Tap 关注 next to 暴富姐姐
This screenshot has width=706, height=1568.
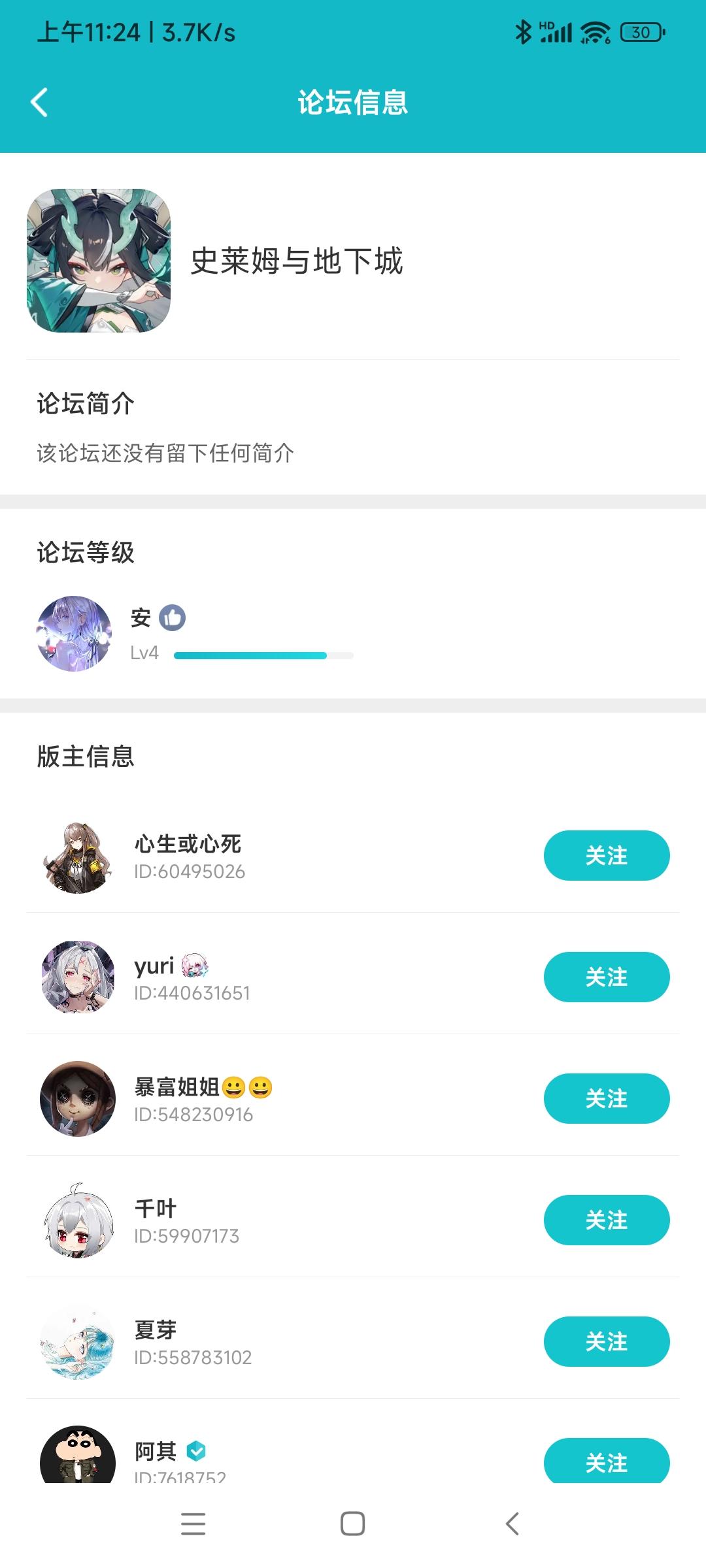[606, 1098]
